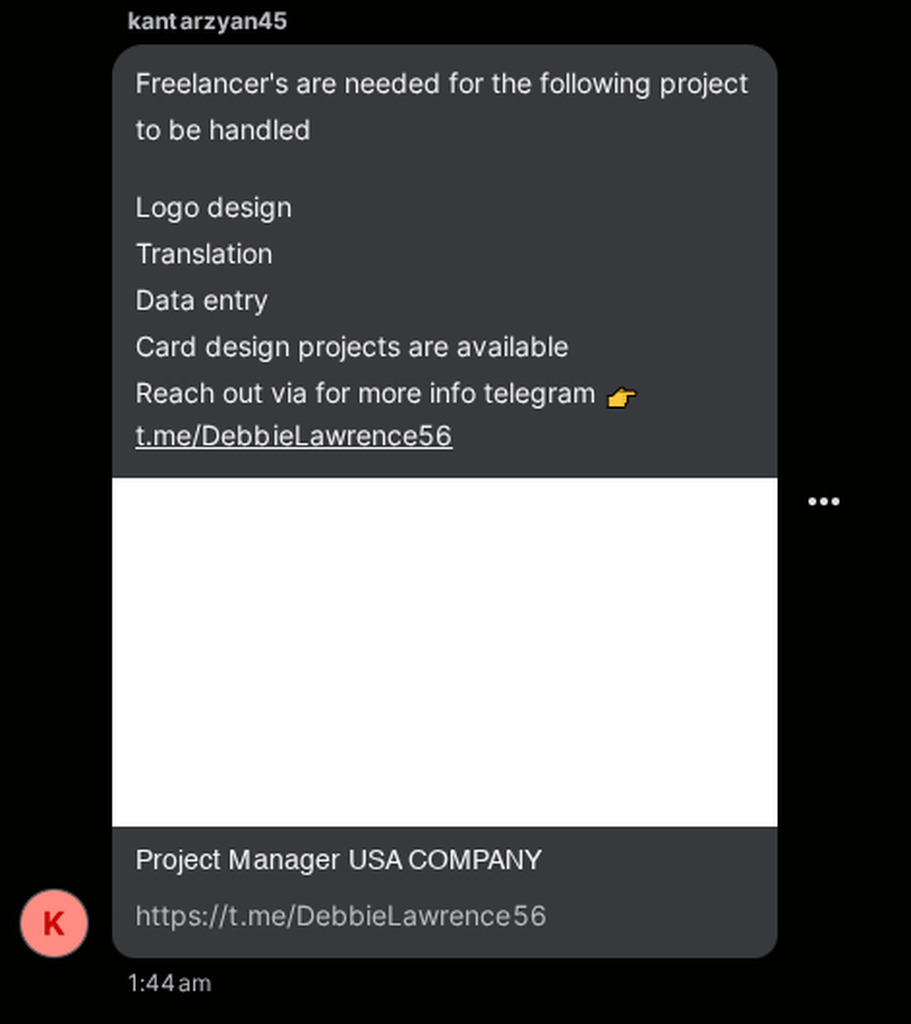Open the underlined t.me/DebbieLawrence56 link

point(293,436)
